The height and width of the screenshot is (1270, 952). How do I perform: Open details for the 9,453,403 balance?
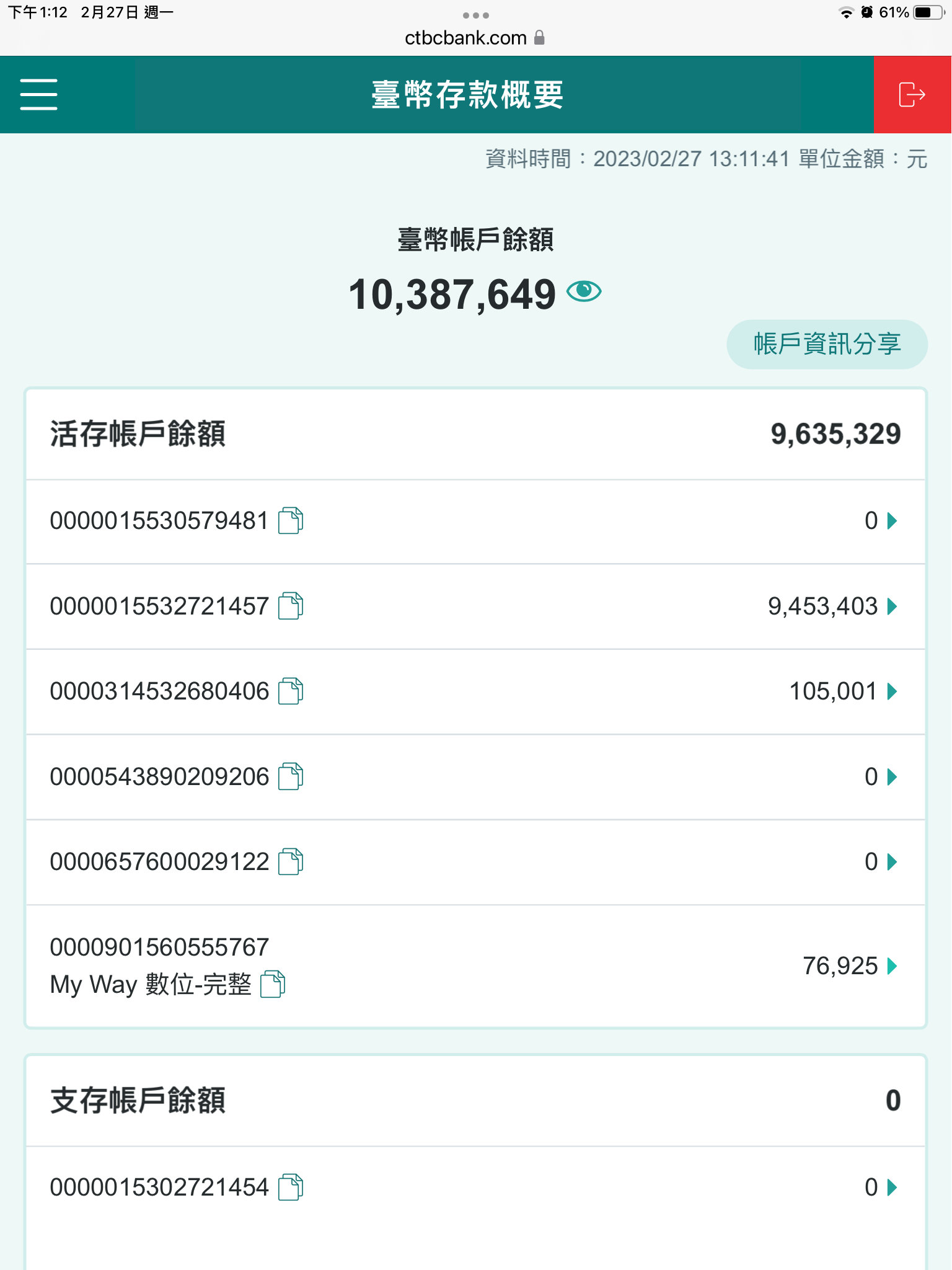point(892,606)
